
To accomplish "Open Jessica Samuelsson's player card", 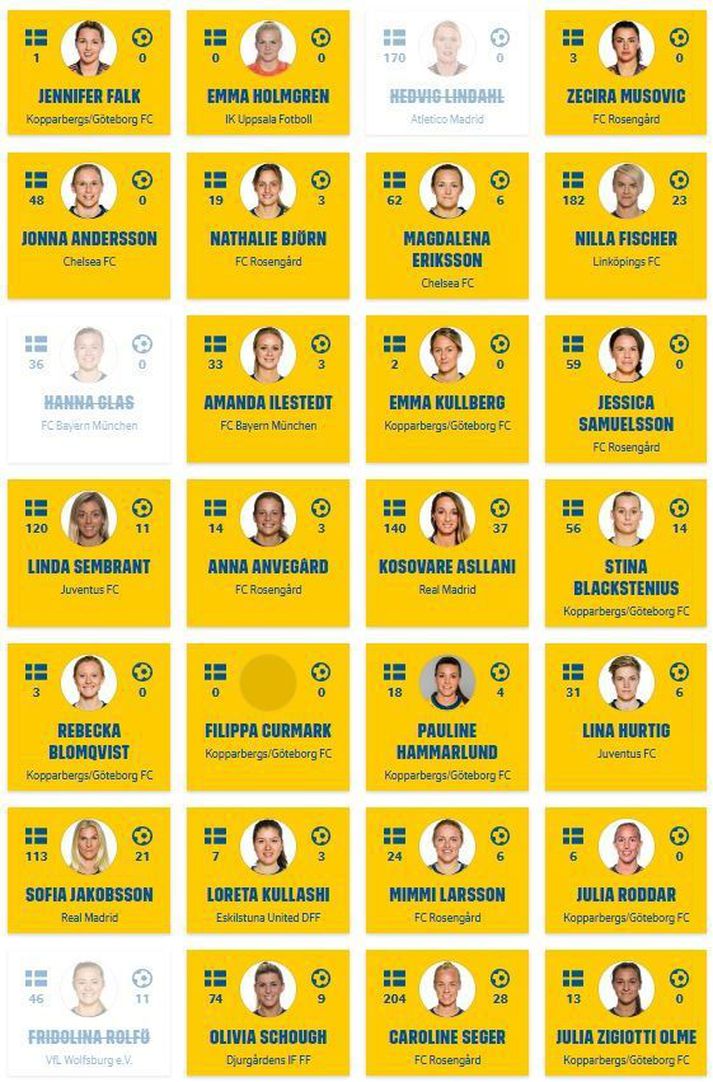I will click(626, 389).
